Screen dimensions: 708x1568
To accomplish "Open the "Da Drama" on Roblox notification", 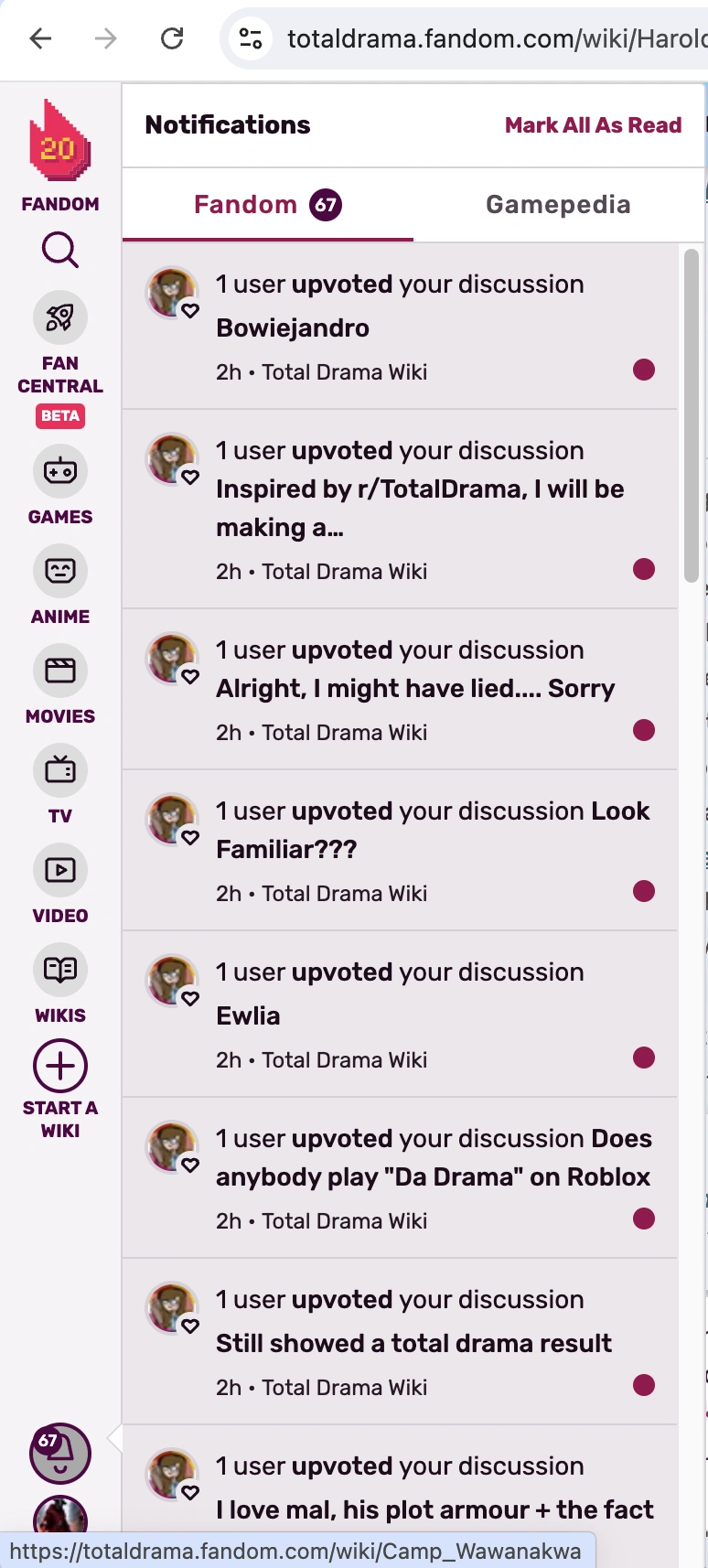I will point(400,1176).
